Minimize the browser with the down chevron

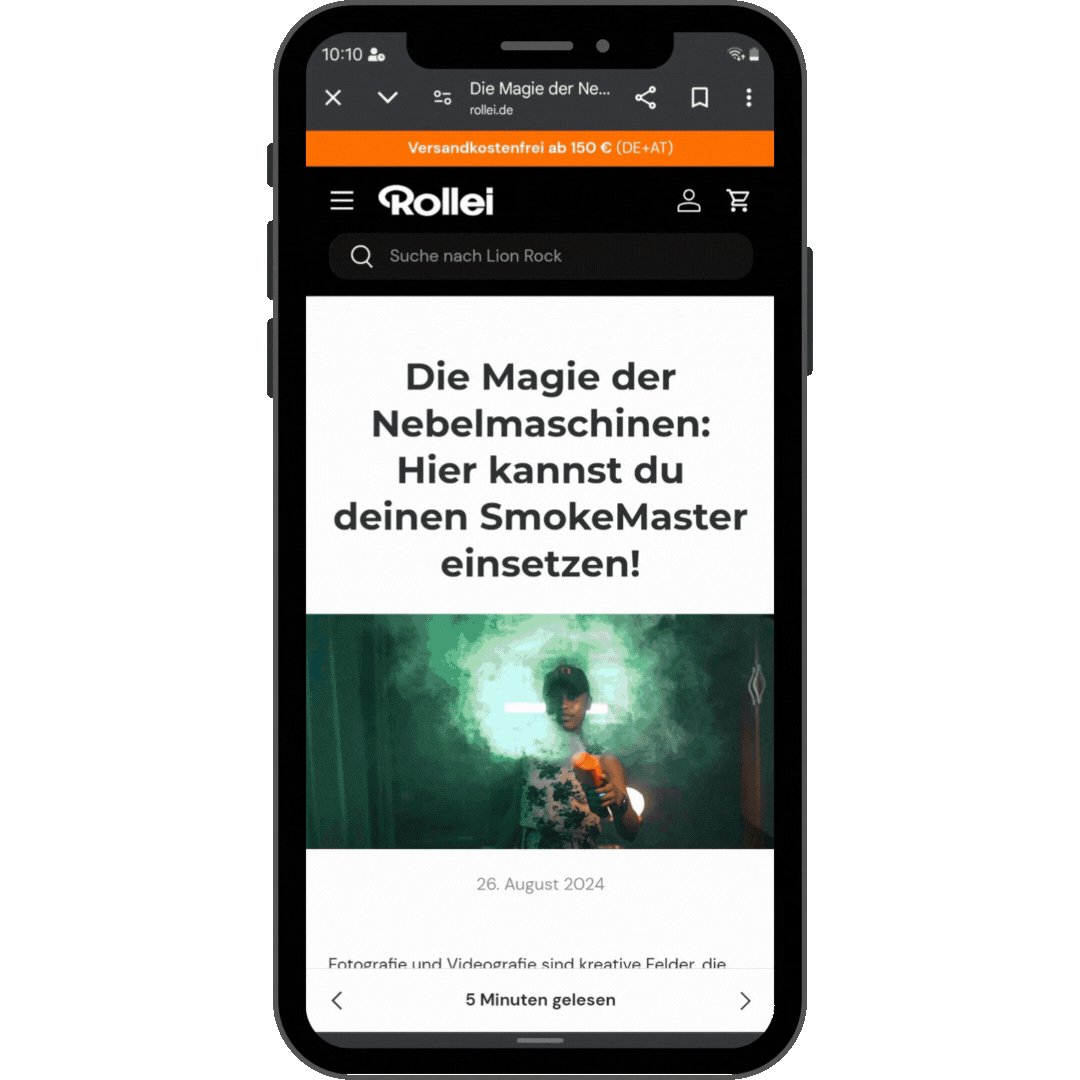[388, 97]
